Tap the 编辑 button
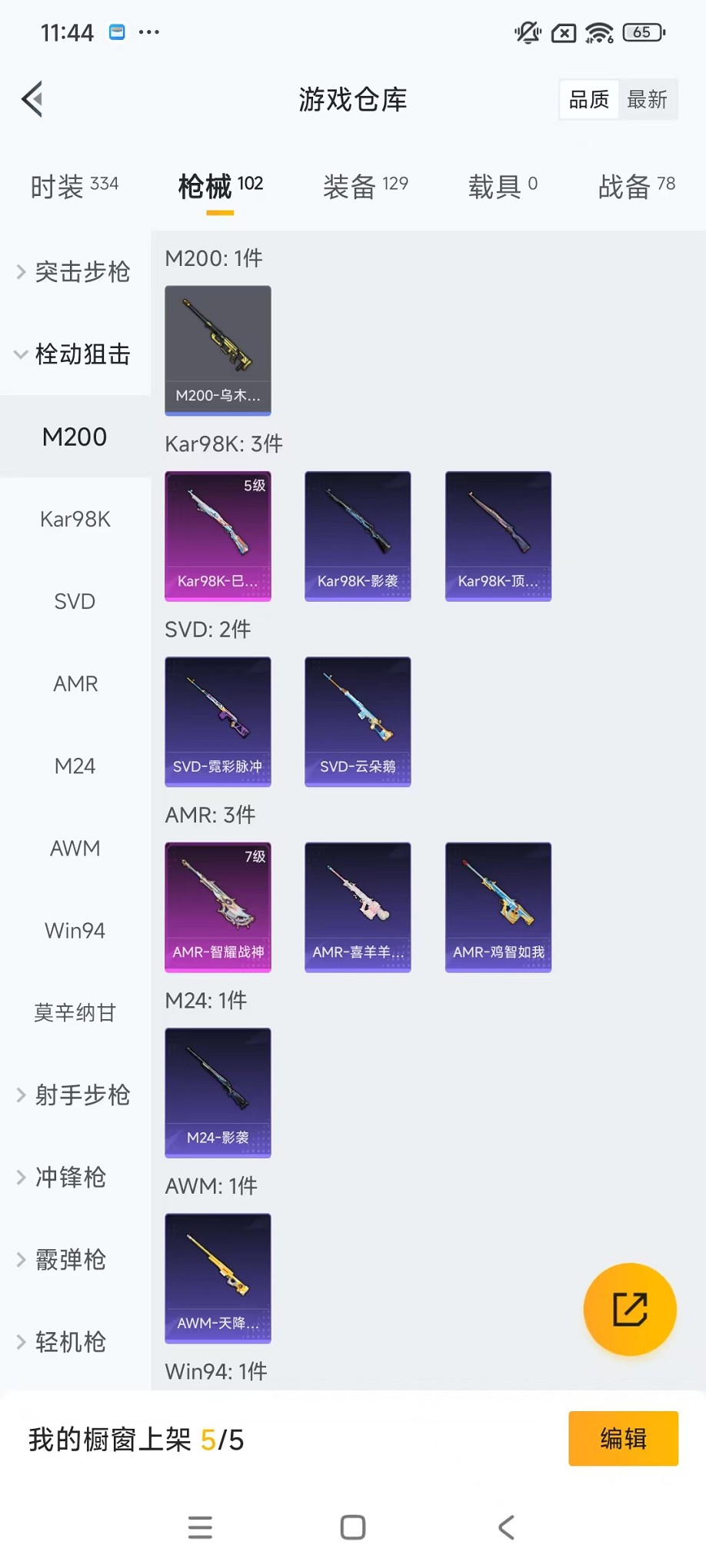Image resolution: width=706 pixels, height=1568 pixels. point(623,1438)
